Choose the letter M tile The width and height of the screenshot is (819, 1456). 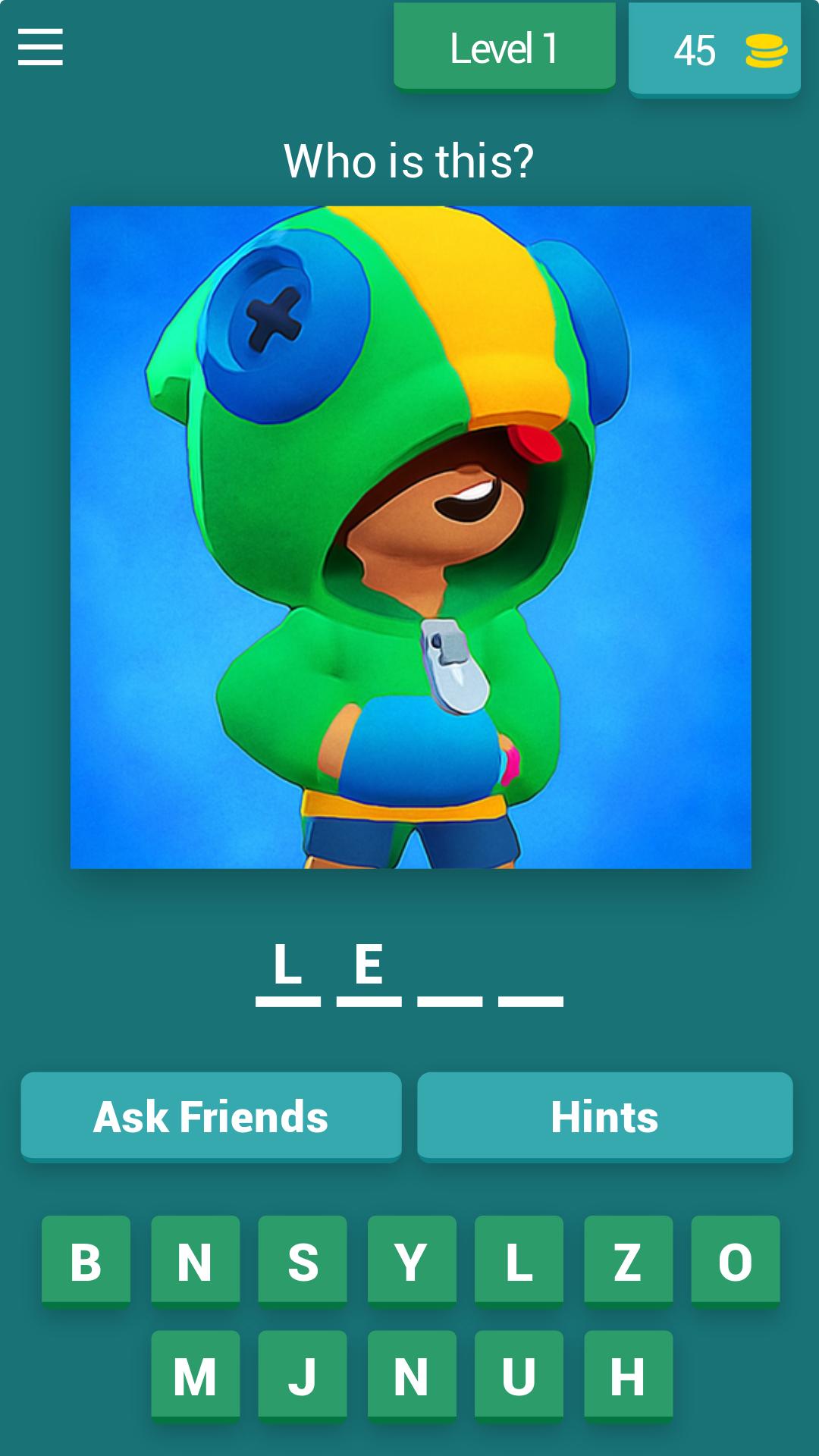tap(196, 1376)
